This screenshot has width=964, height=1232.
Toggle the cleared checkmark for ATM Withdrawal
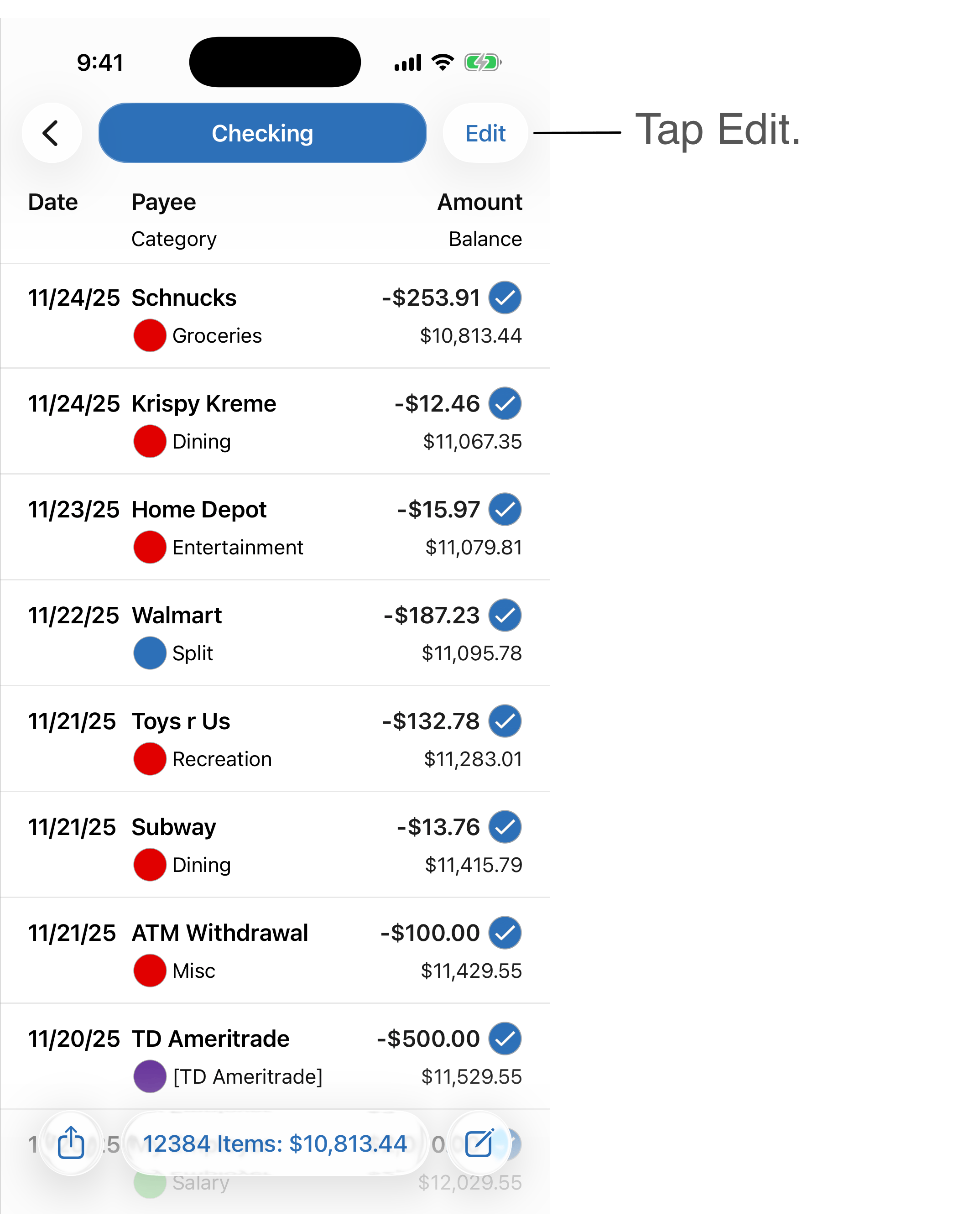505,933
